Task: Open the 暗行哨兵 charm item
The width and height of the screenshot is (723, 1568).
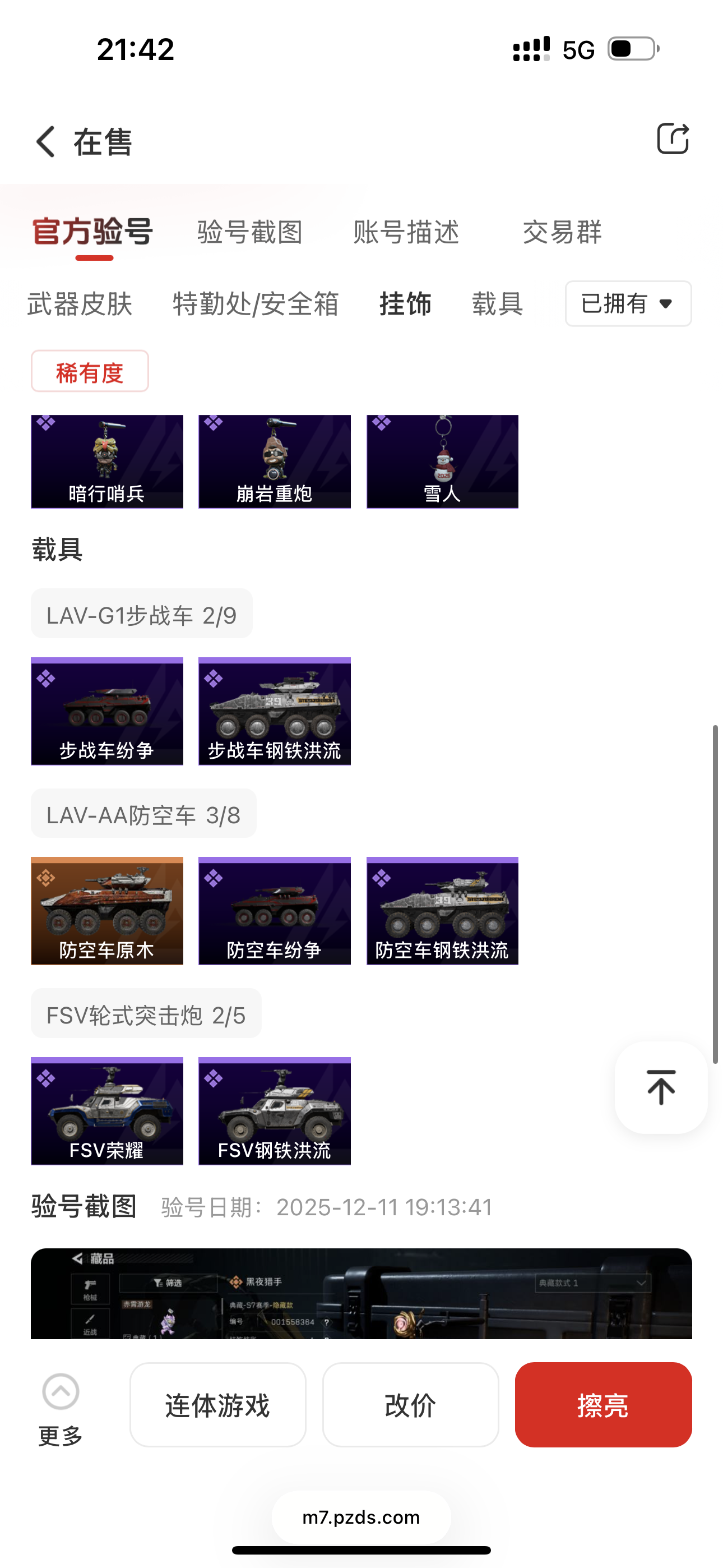Action: tap(107, 462)
